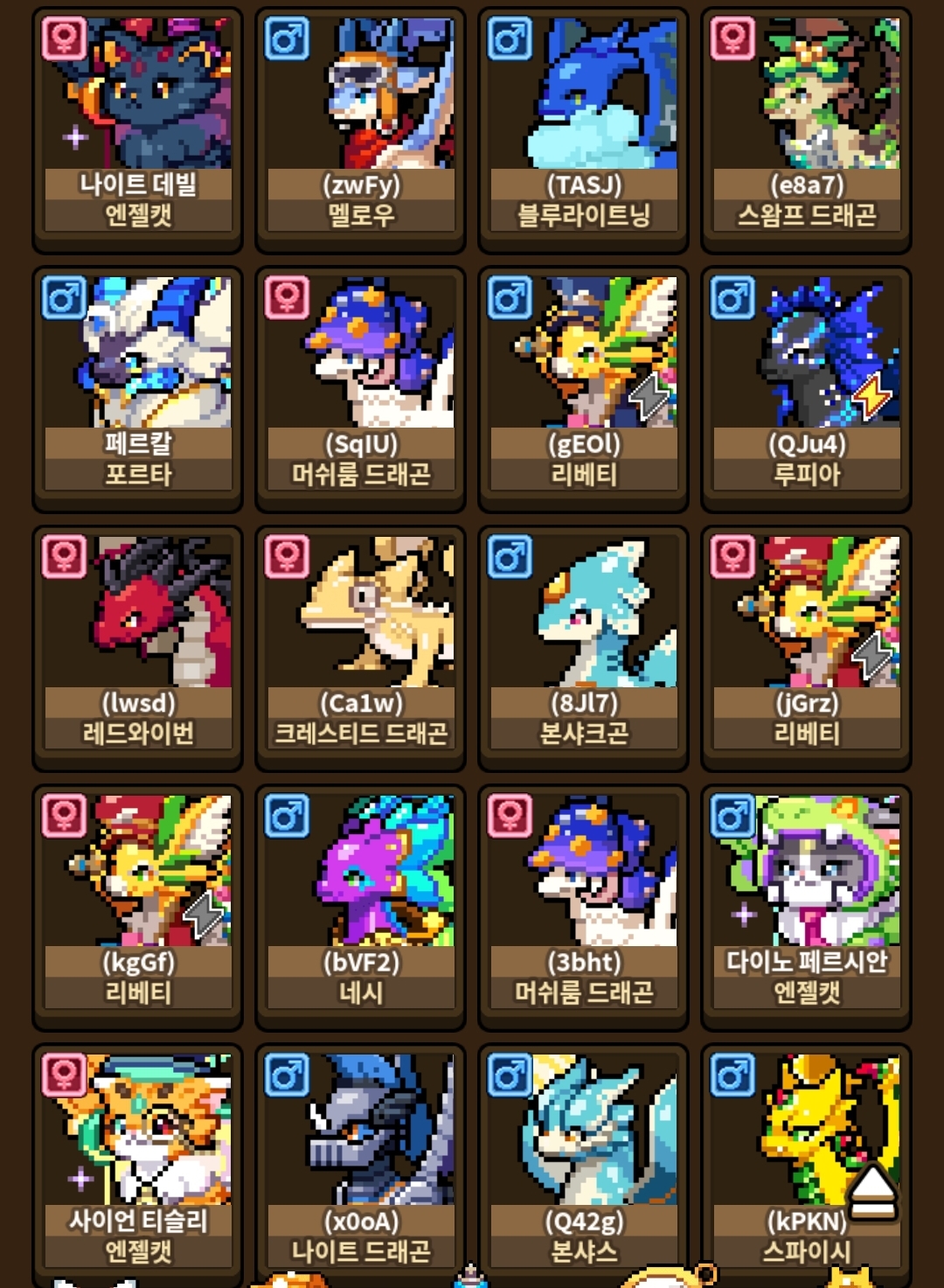Screen dimensions: 944x1288
Task: Tap the white scroll-to-top arrow button
Action: [872, 1192]
